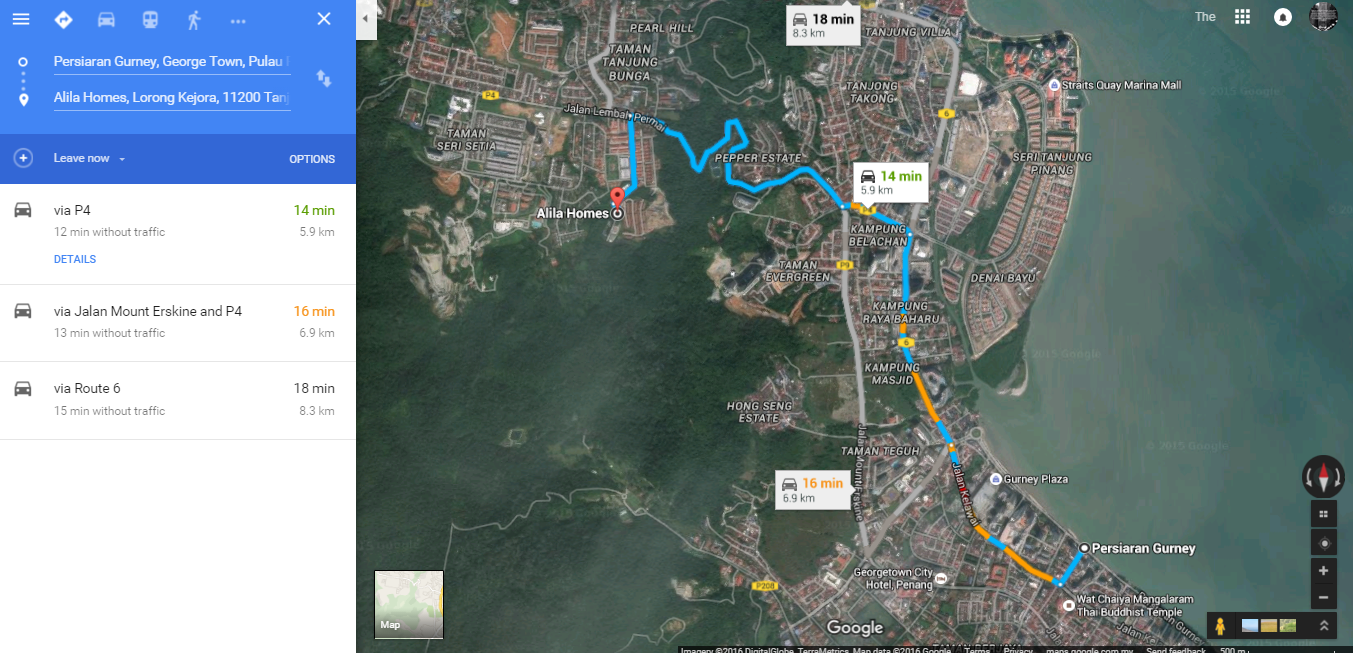Viewport: 1353px width, 653px height.
Task: Close the directions panel
Action: [324, 19]
